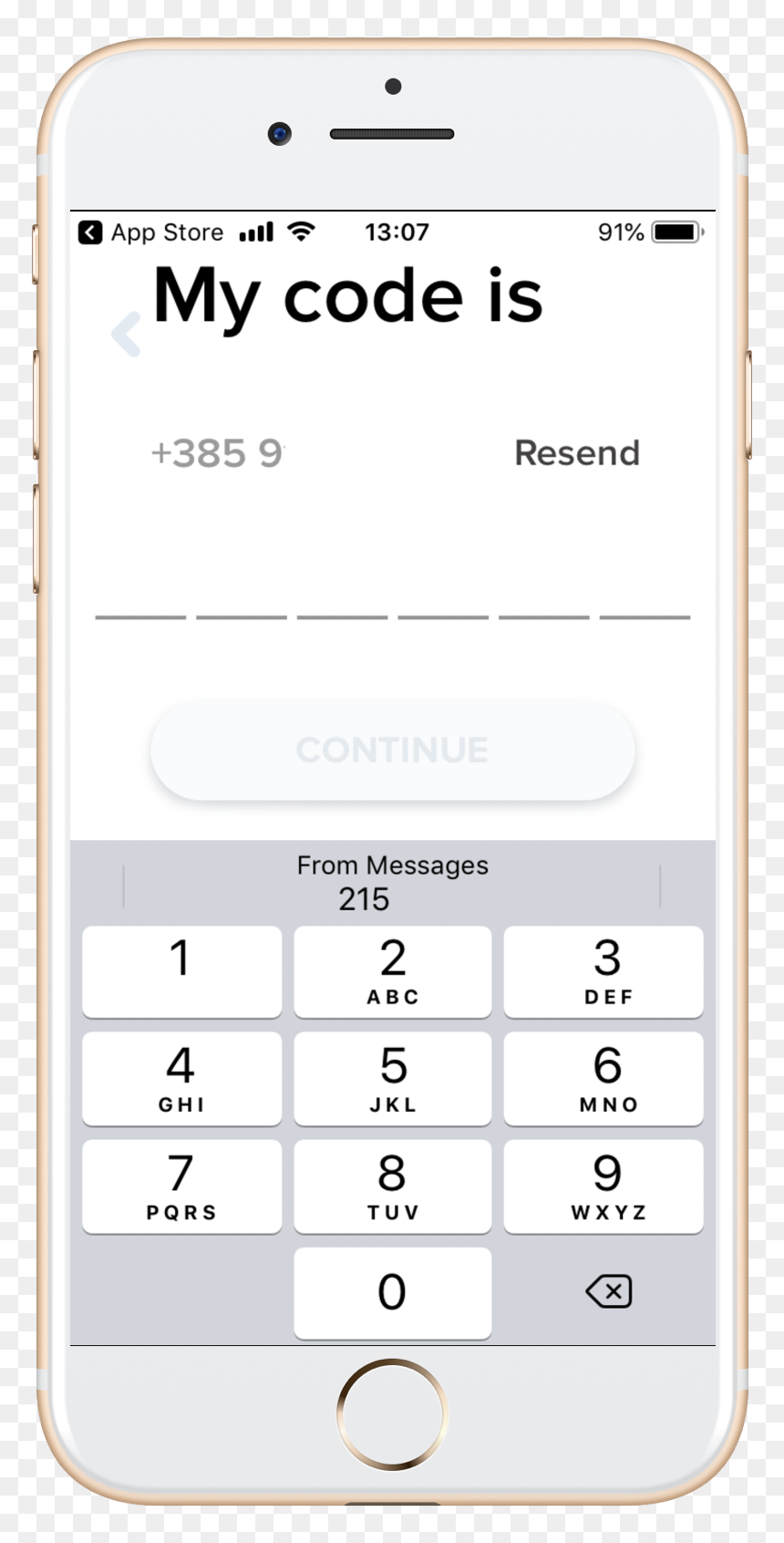The image size is (784, 1543).
Task: Tap the CONTINUE button
Action: coord(392,750)
